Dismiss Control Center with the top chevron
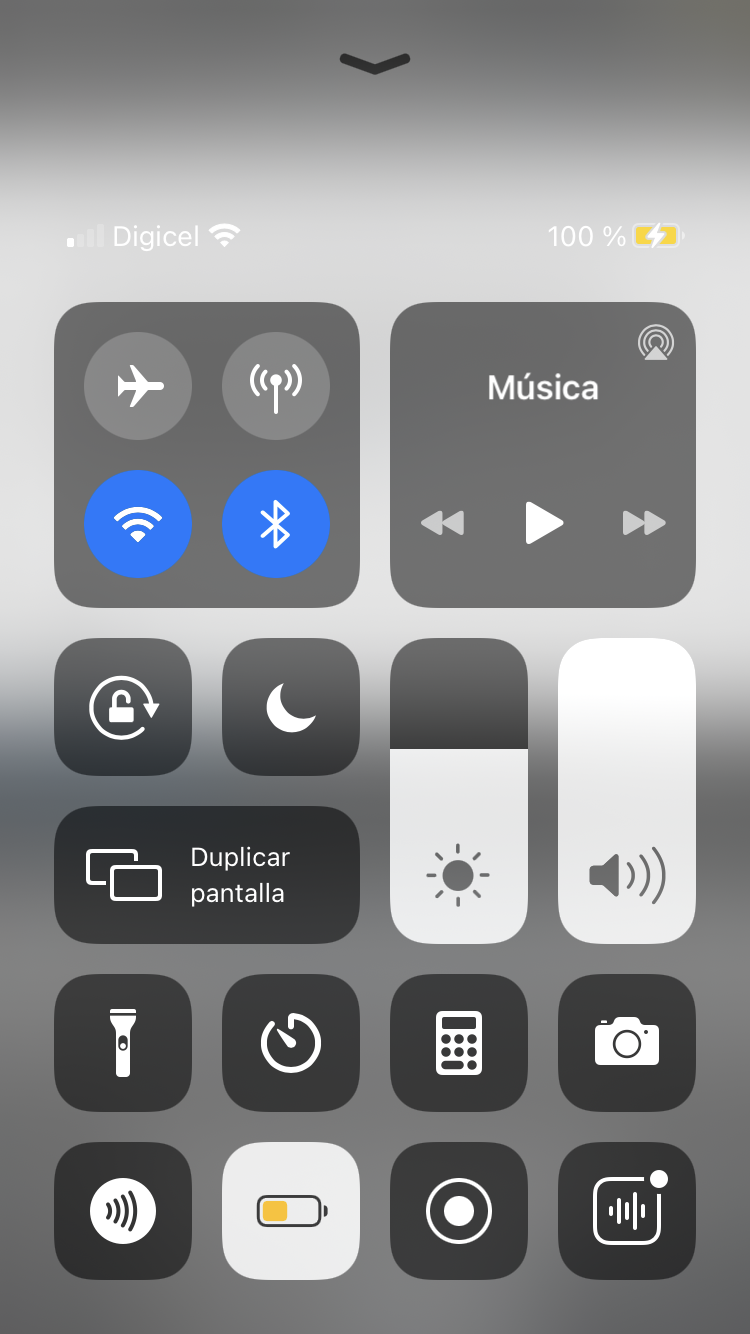 [x=375, y=63]
